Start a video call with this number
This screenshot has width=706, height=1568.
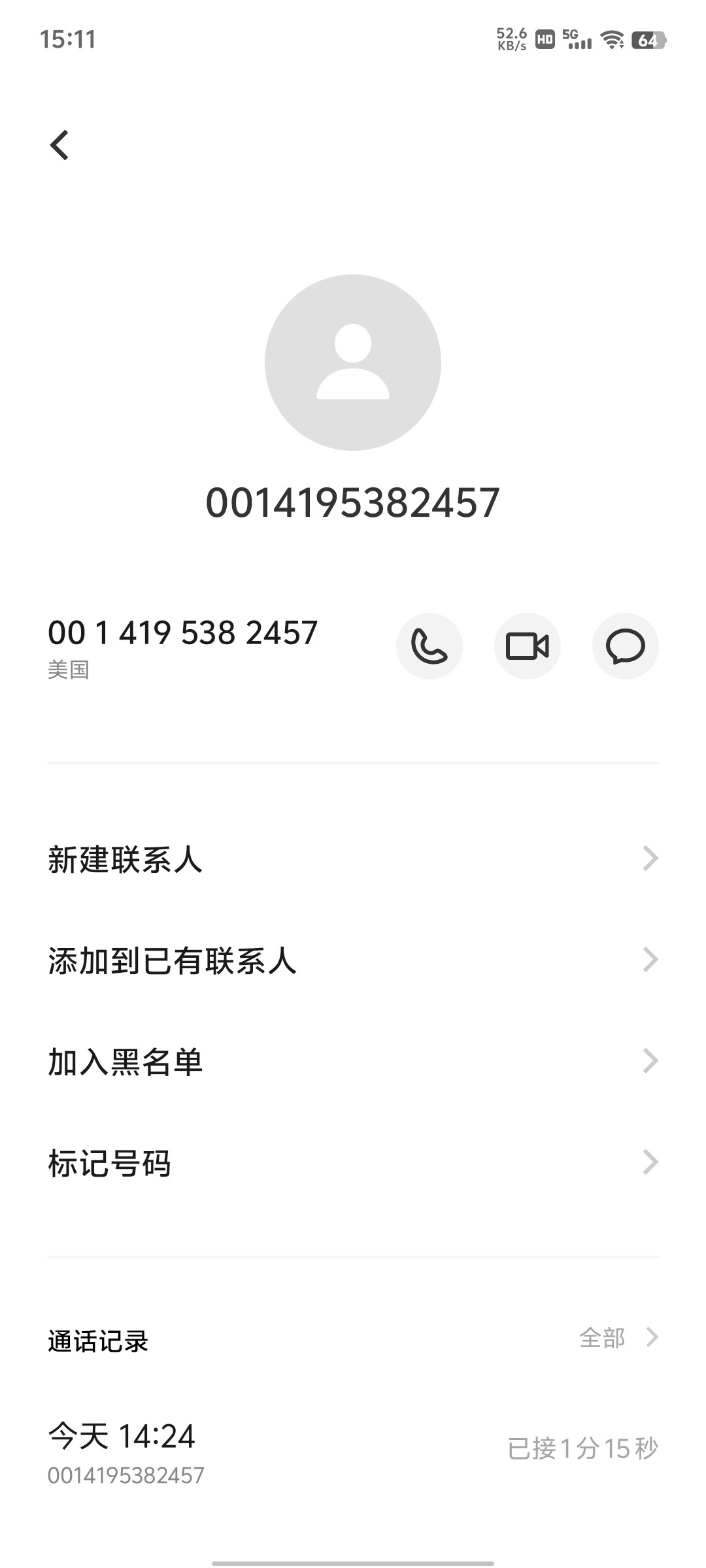tap(527, 646)
